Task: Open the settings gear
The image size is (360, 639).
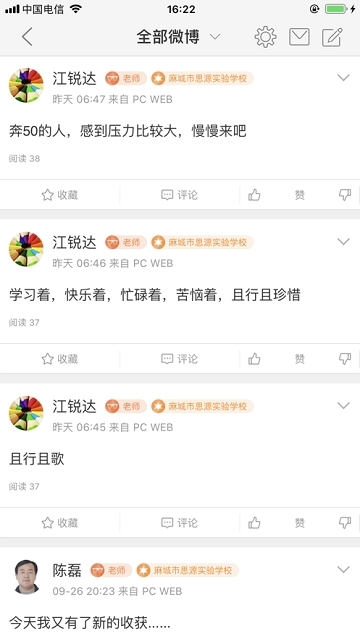Action: point(265,37)
